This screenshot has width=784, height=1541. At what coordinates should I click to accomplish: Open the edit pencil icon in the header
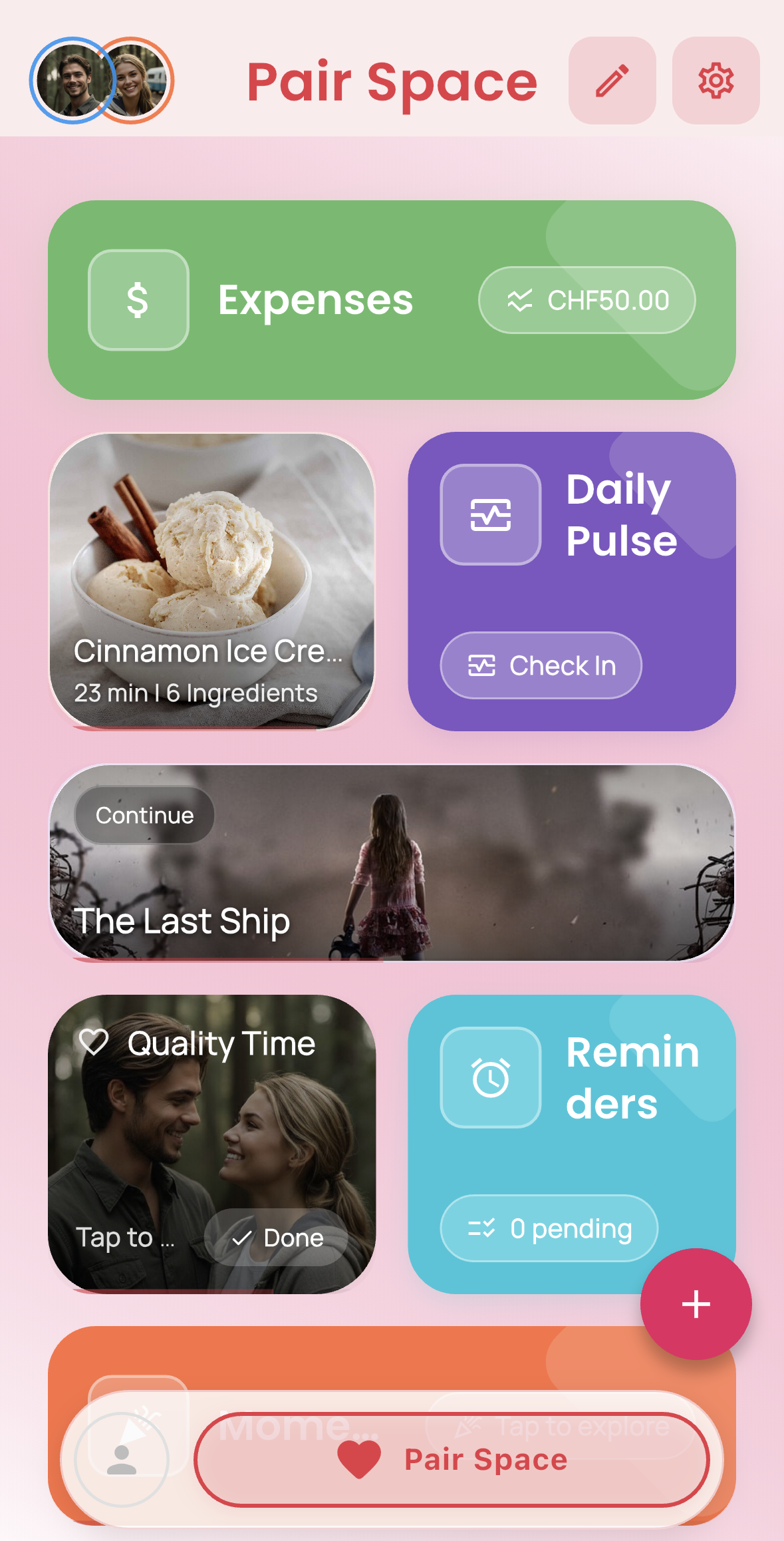tap(611, 80)
